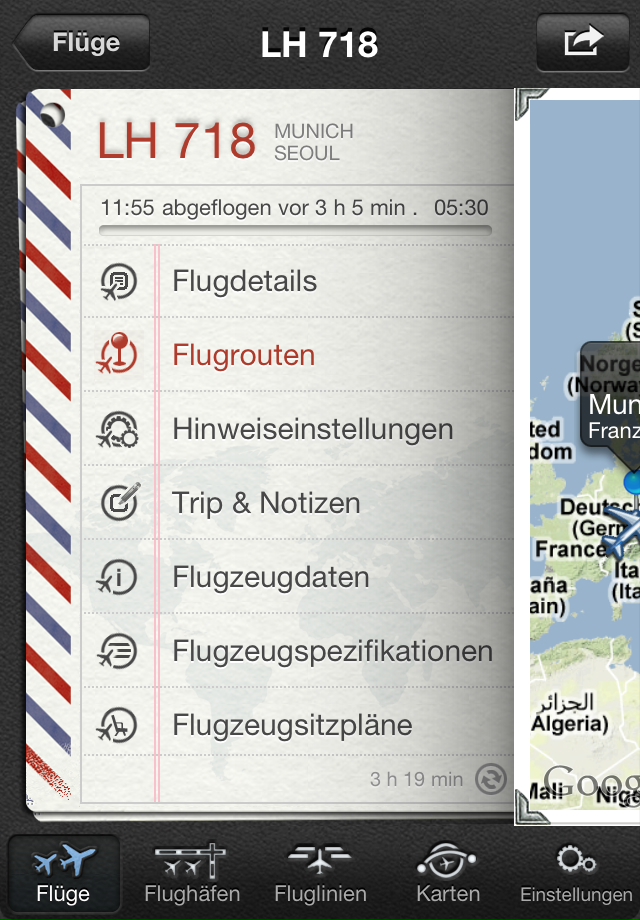640x920 pixels.
Task: Share flight LH 718
Action: point(584,43)
